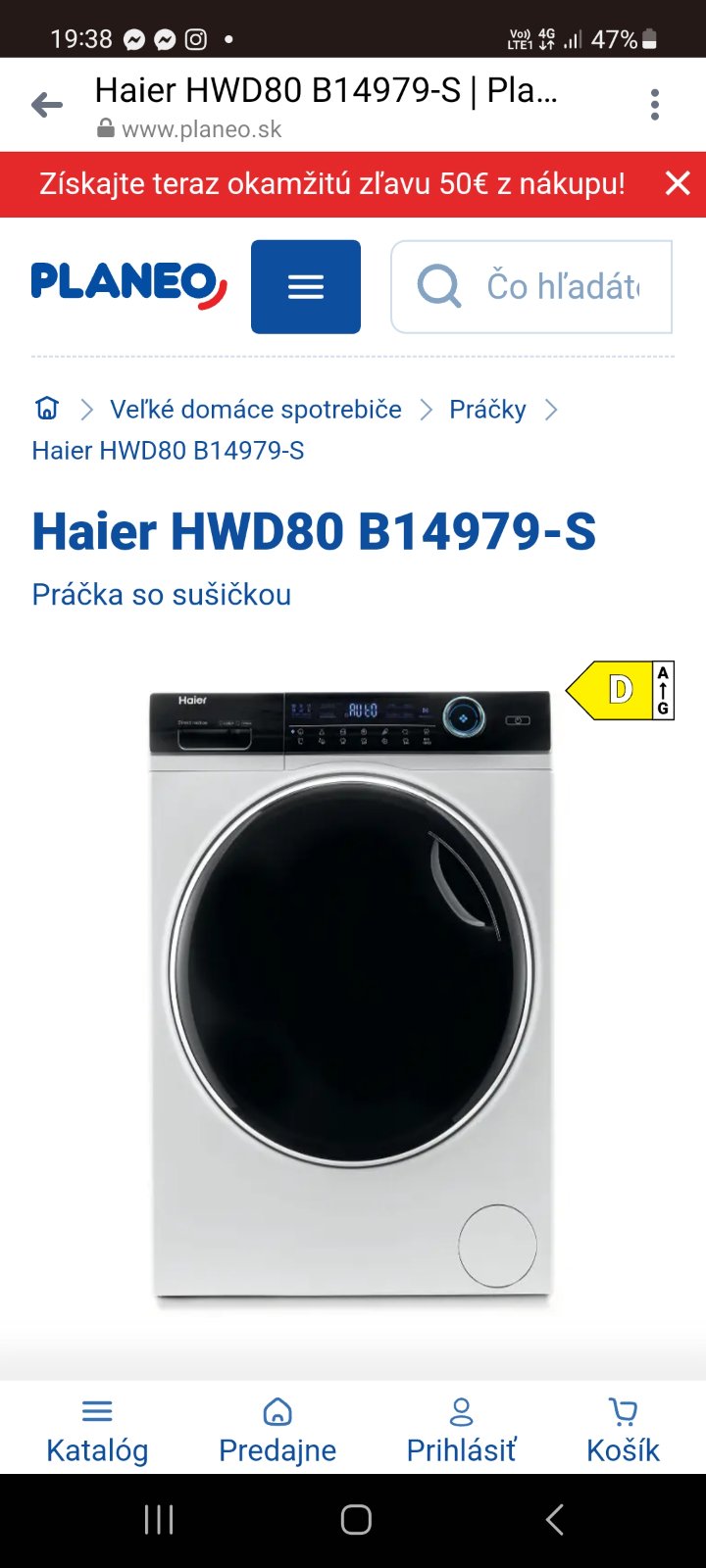Viewport: 706px width, 1568px height.
Task: Tap the search field Čo hľadáte
Action: pos(561,287)
